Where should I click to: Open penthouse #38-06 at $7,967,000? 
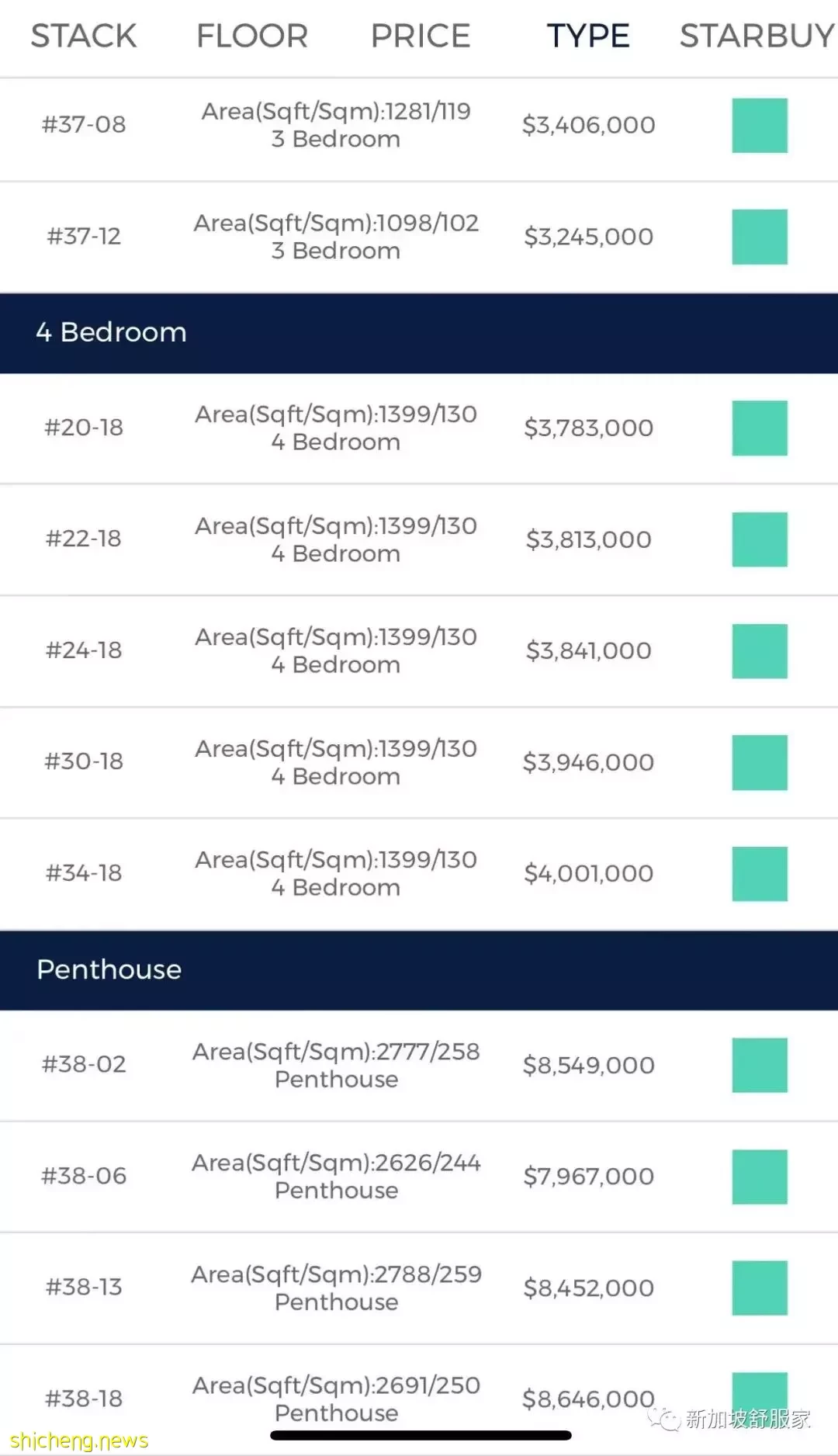419,1177
